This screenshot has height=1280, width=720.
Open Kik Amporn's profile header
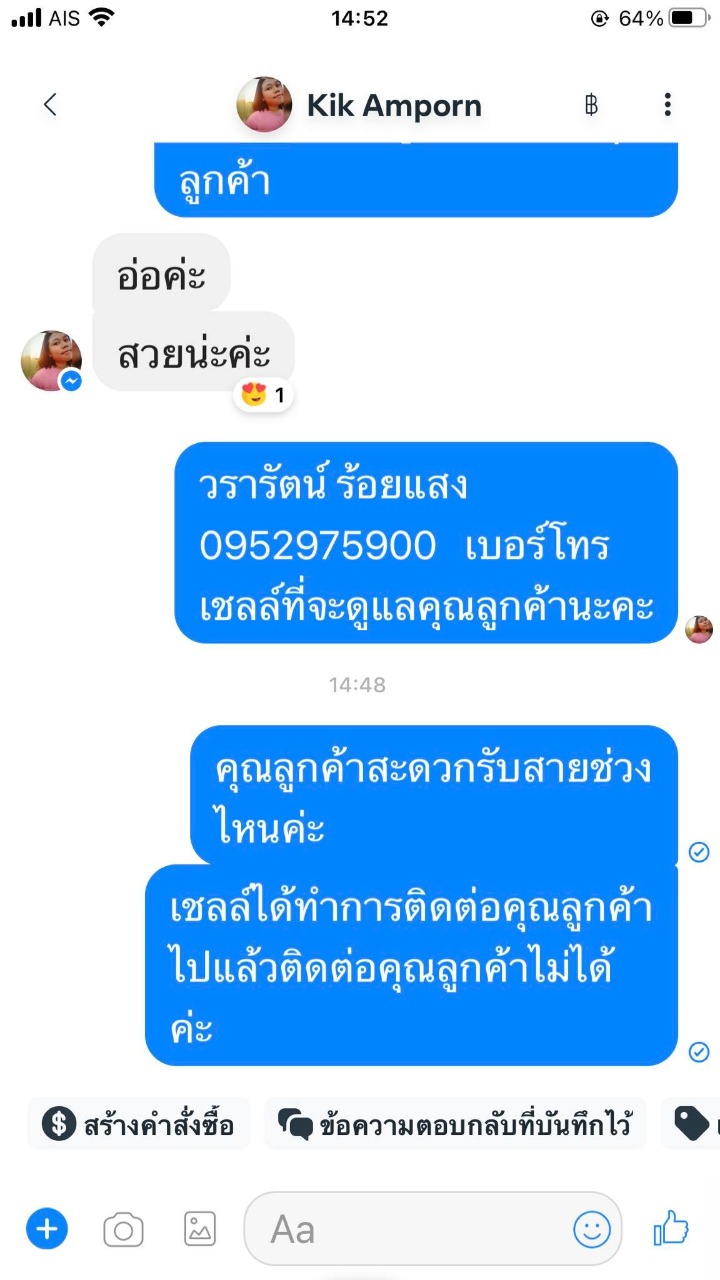(x=359, y=104)
